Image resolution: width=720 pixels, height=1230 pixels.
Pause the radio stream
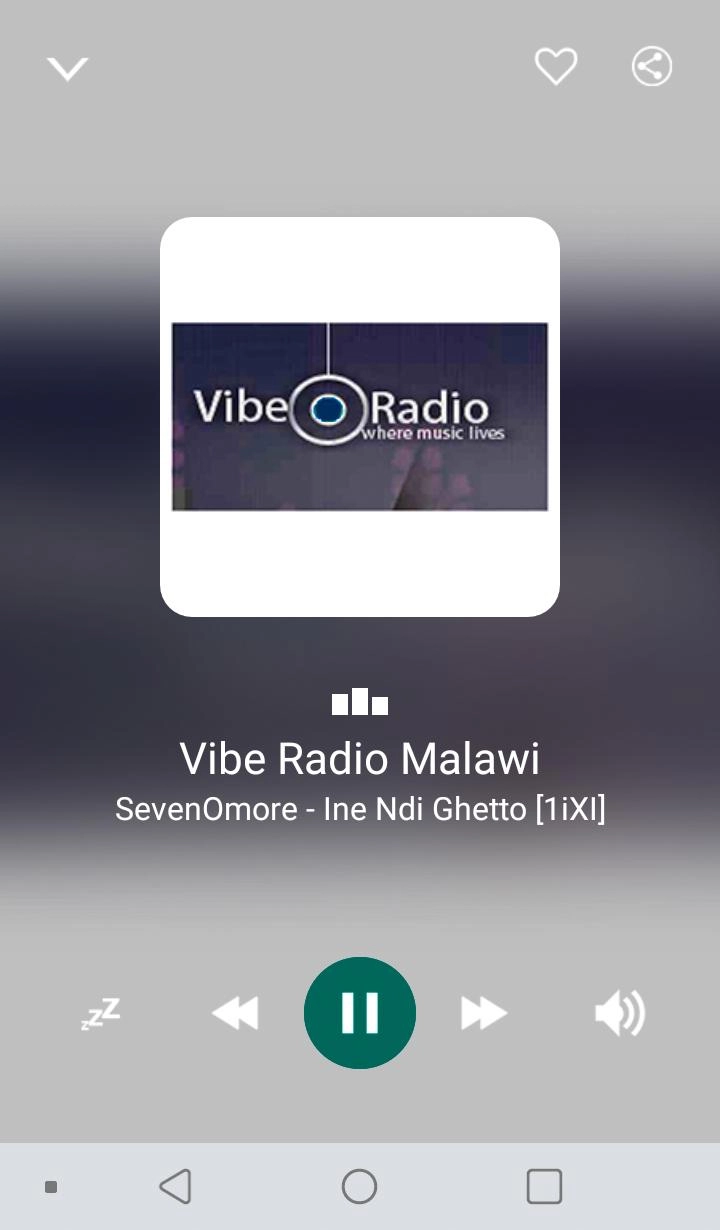(x=360, y=1013)
